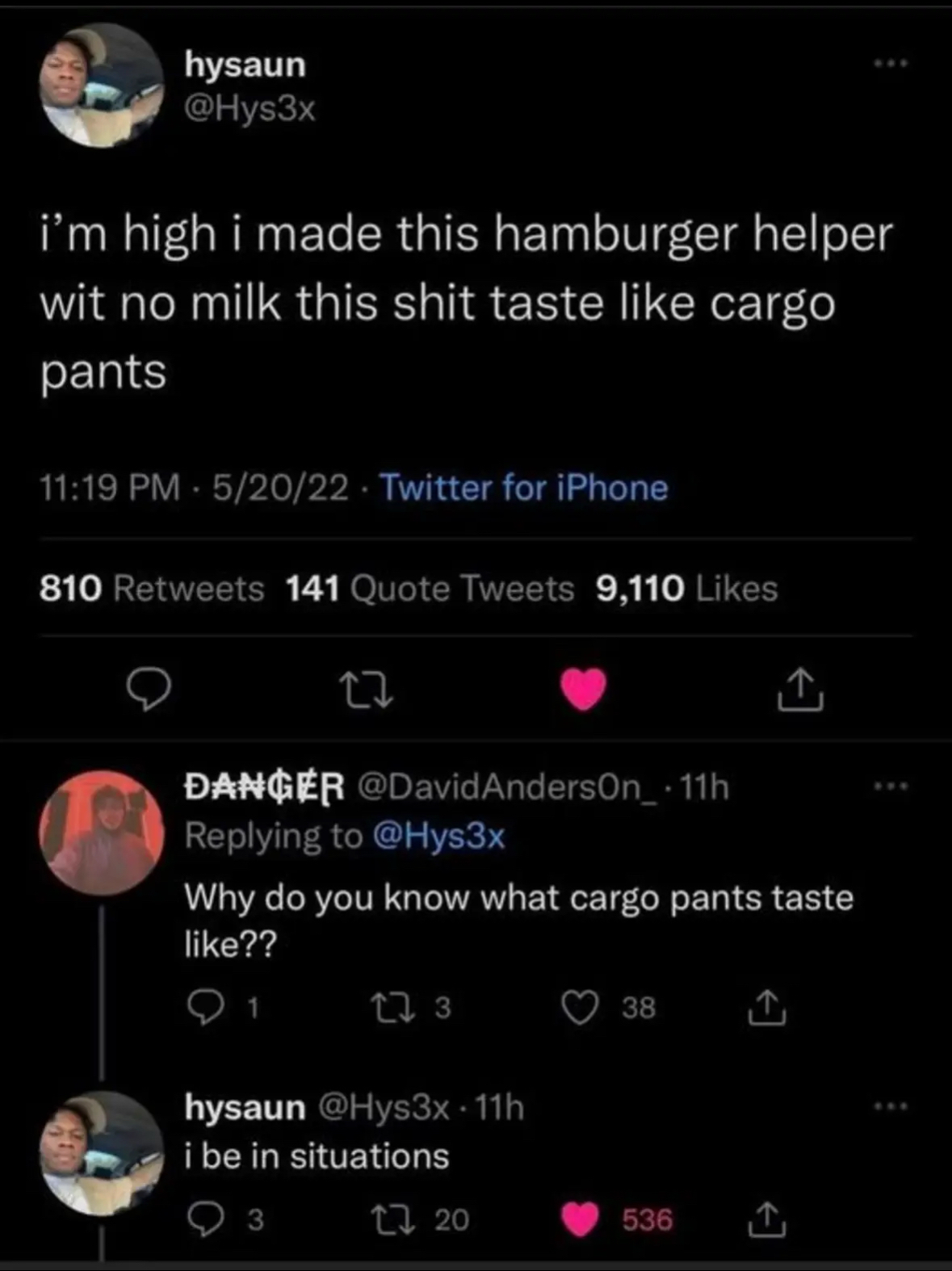Open hysaun's profile picture on the main tweet
952x1271 pixels.
(x=102, y=86)
